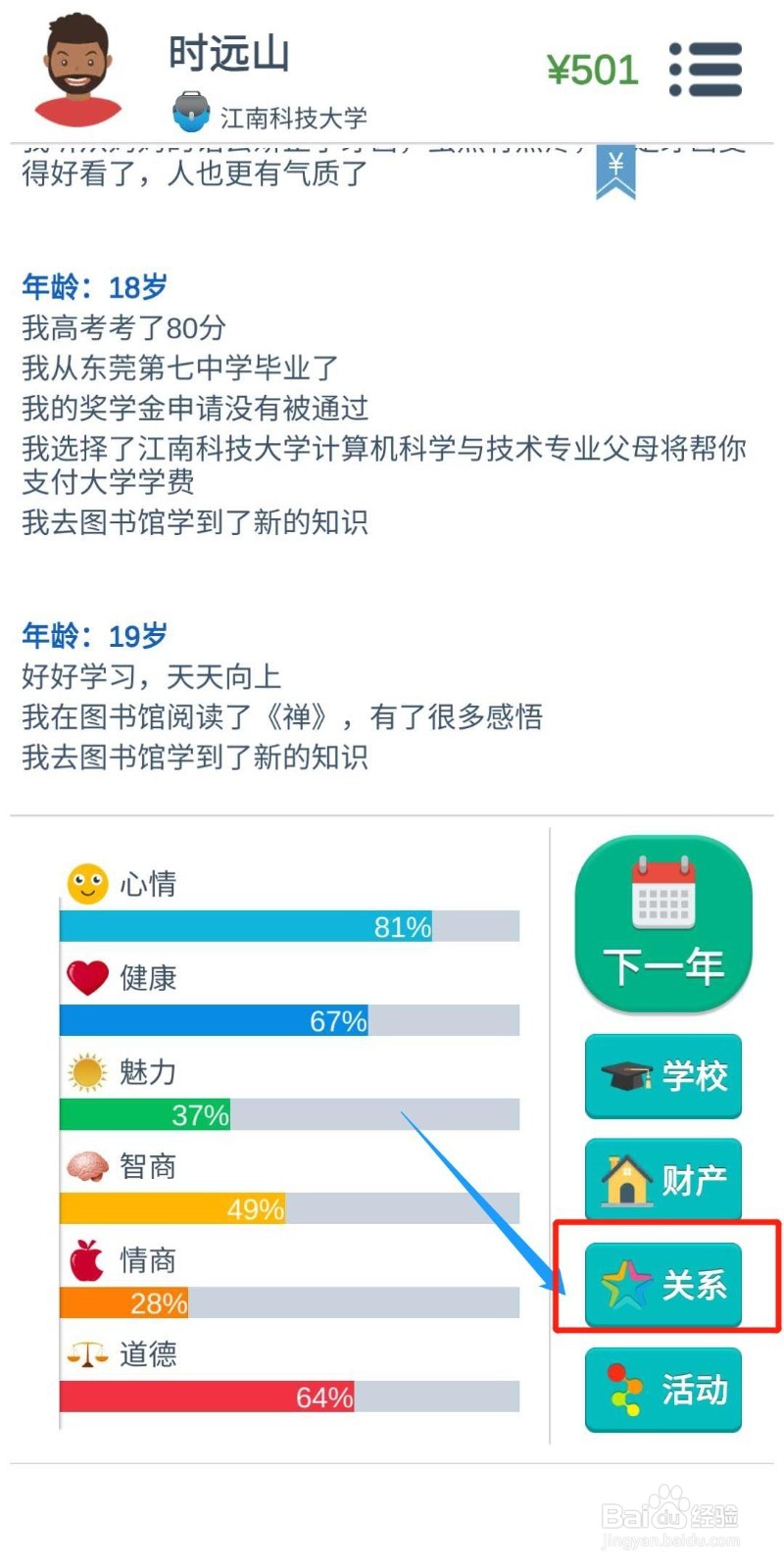Open the menu list icon top right
The height and width of the screenshot is (1568, 784).
click(705, 69)
